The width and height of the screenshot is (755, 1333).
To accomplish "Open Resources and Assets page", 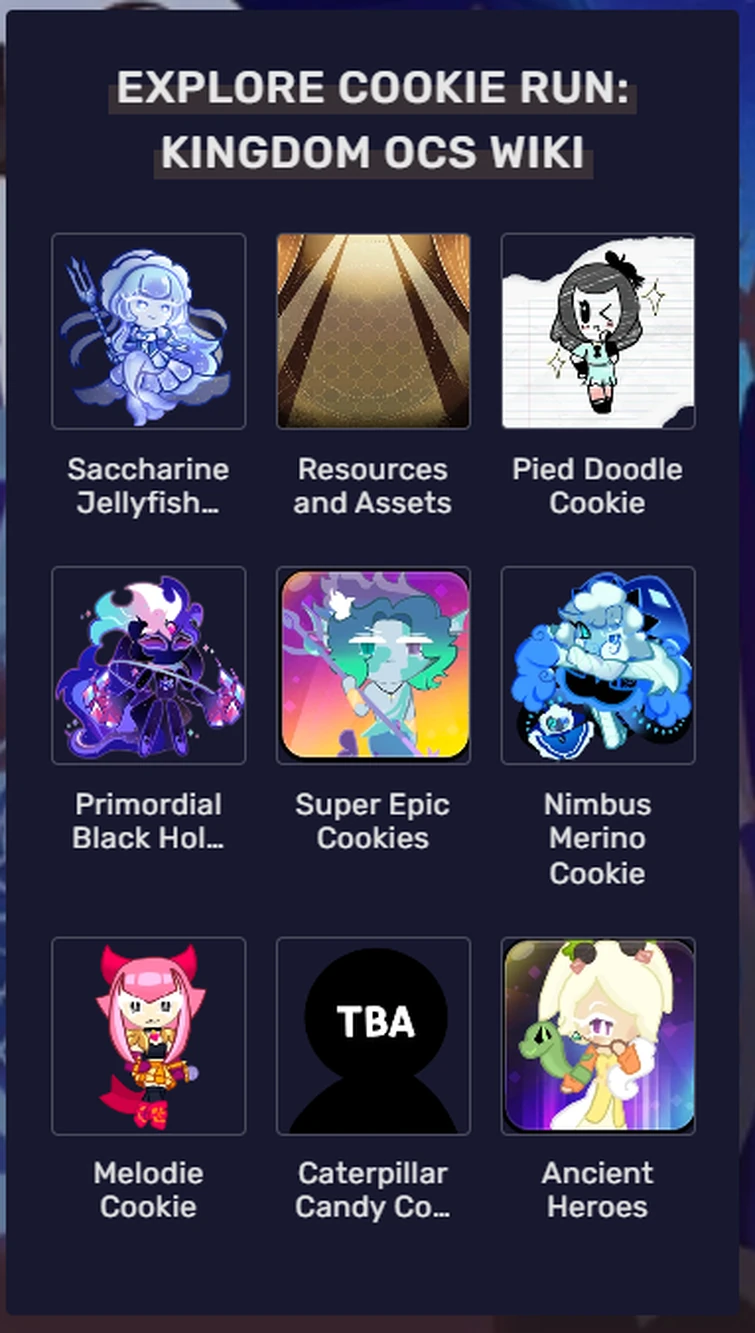I will pyautogui.click(x=373, y=331).
